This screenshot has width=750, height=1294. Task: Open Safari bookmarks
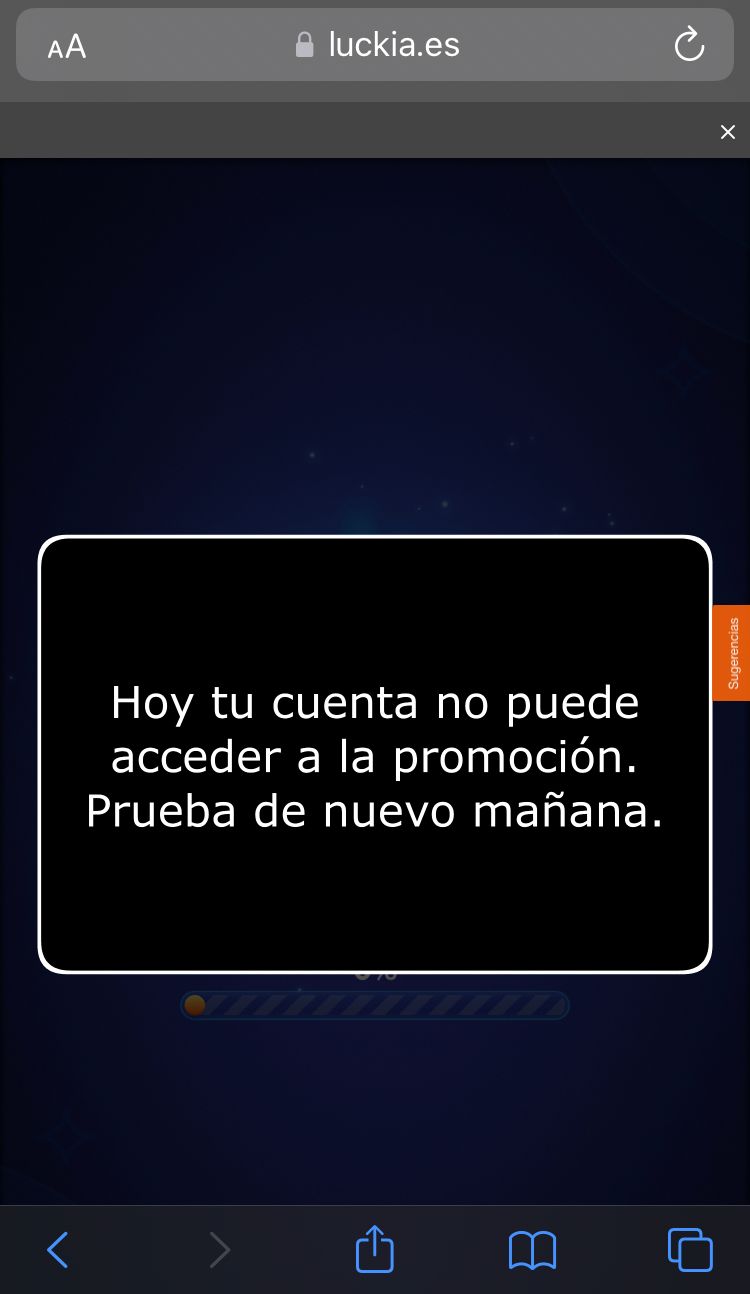(x=532, y=1250)
